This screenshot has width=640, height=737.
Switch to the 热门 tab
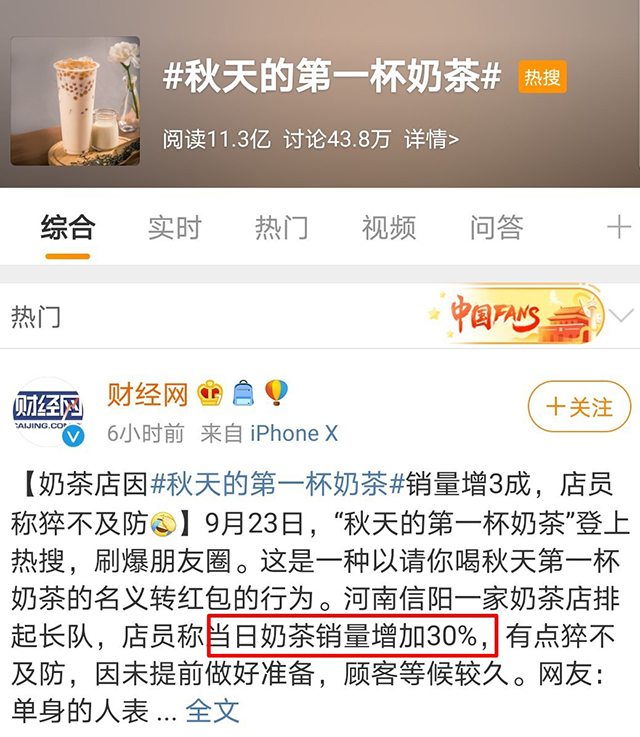click(281, 227)
